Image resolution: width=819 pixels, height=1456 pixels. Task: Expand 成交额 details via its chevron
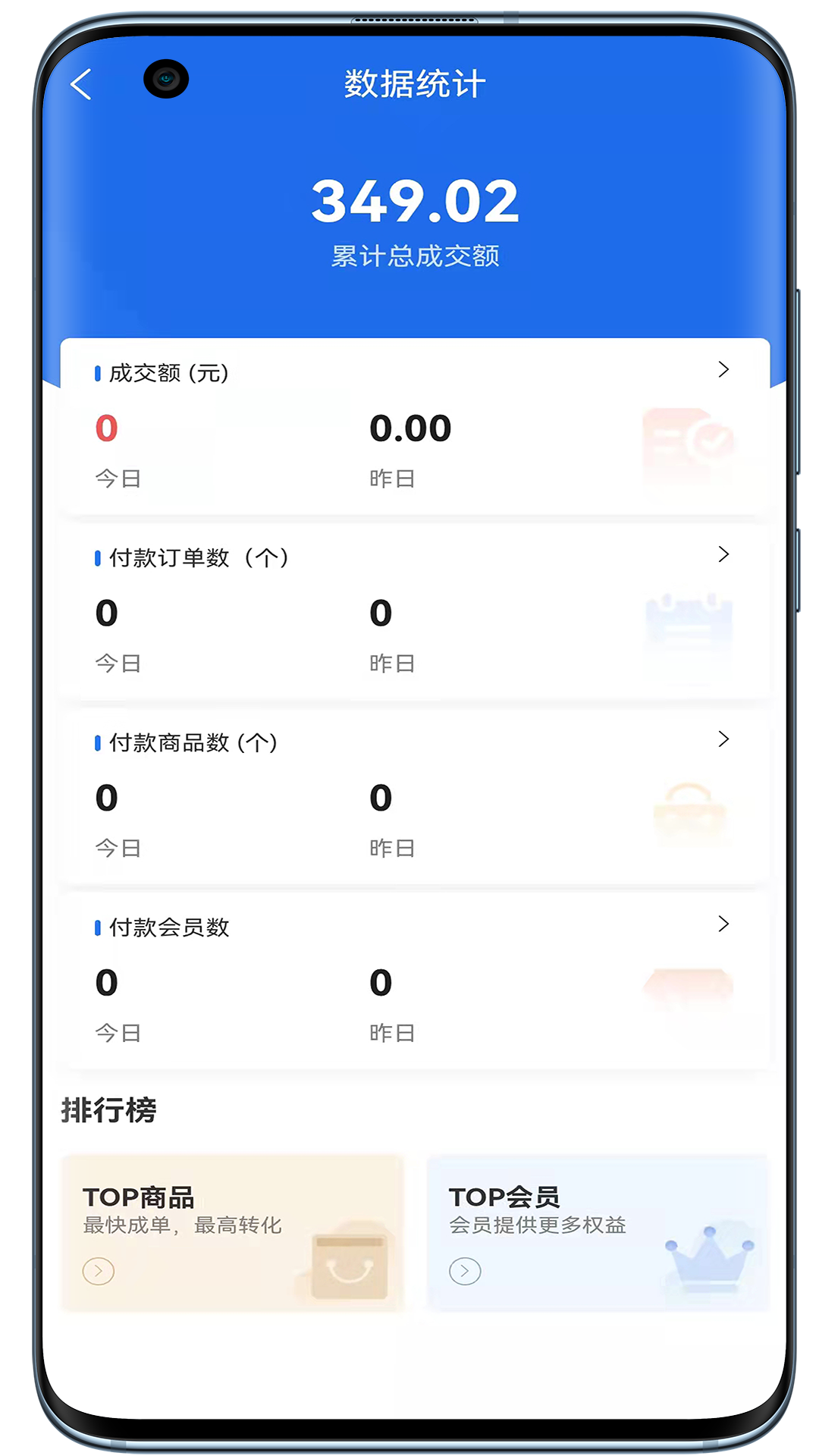point(723,370)
